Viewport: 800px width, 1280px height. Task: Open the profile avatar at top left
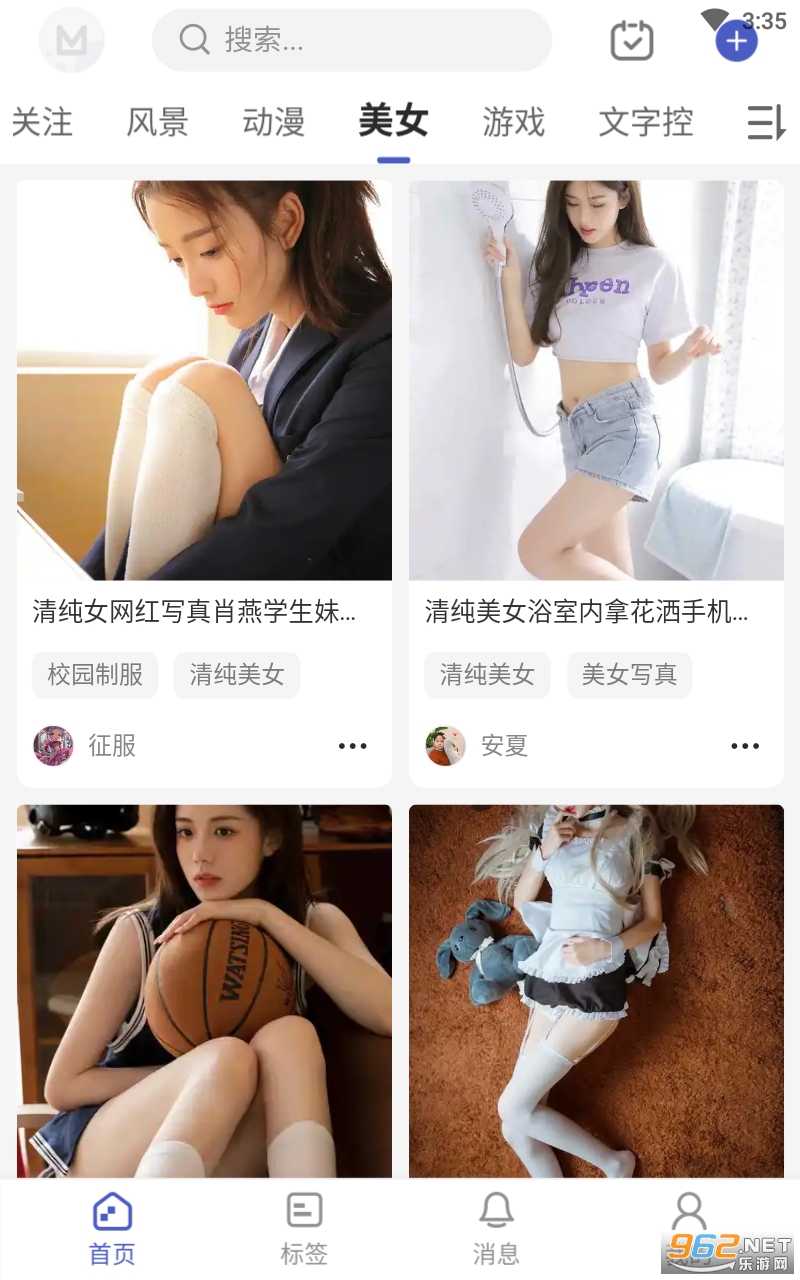pyautogui.click(x=71, y=40)
